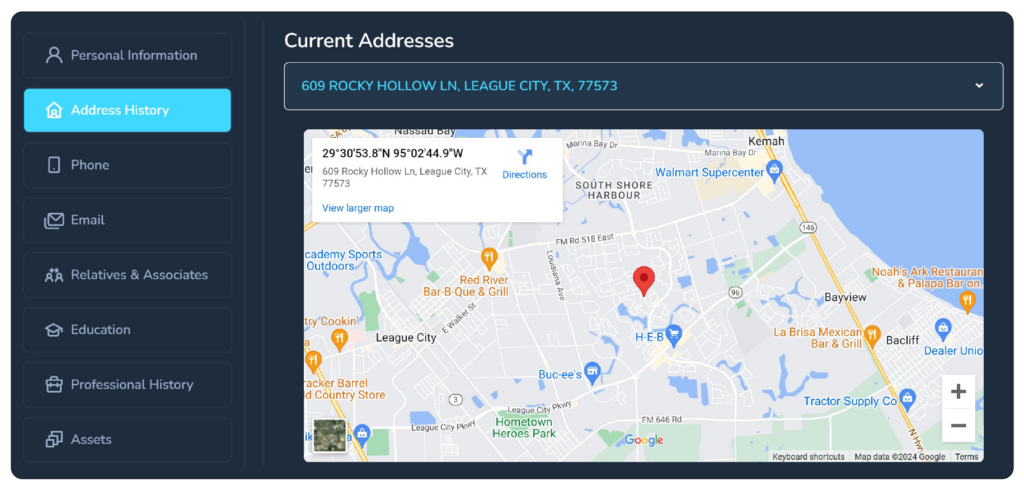Open the Email section
Image resolution: width=1024 pixels, height=490 pixels.
(x=127, y=220)
